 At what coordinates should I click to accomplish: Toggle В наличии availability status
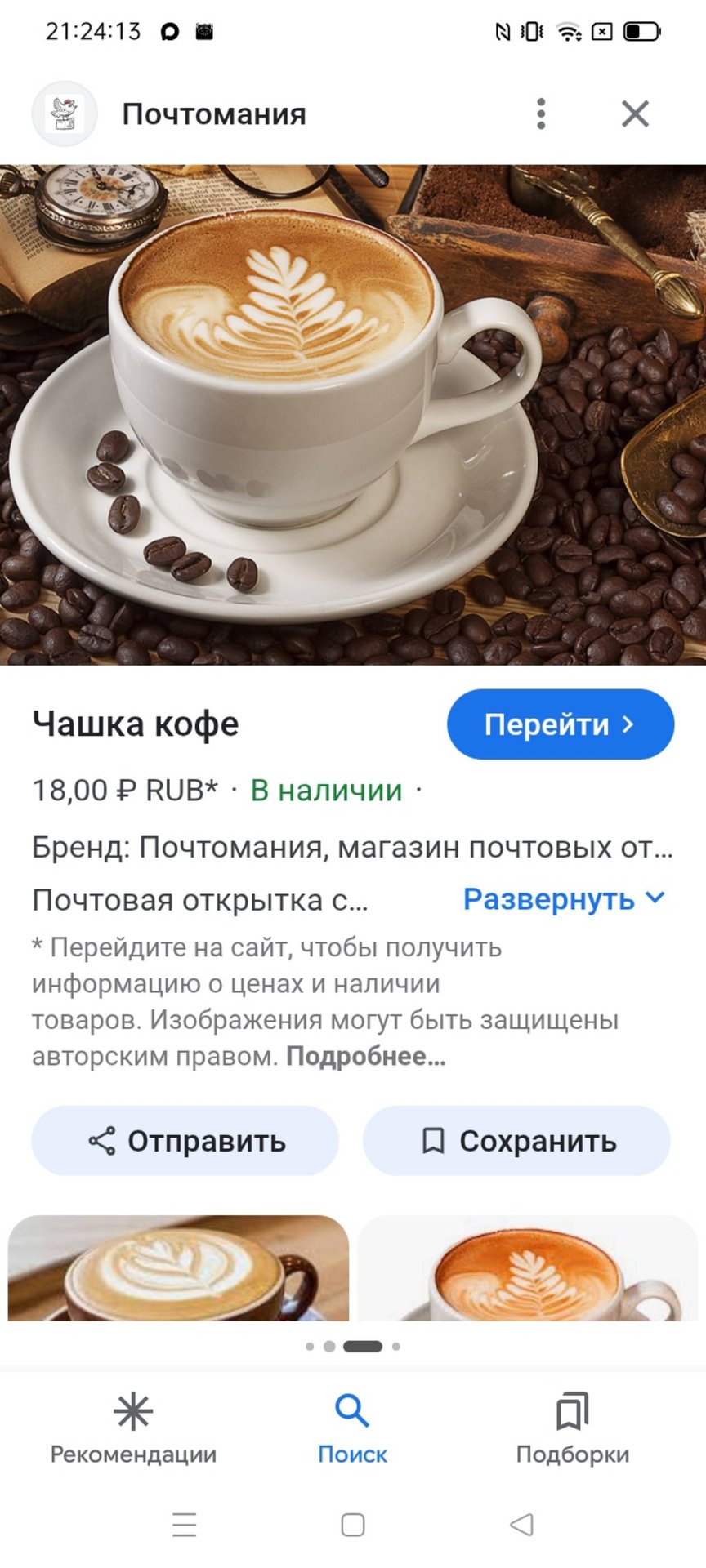click(x=325, y=790)
